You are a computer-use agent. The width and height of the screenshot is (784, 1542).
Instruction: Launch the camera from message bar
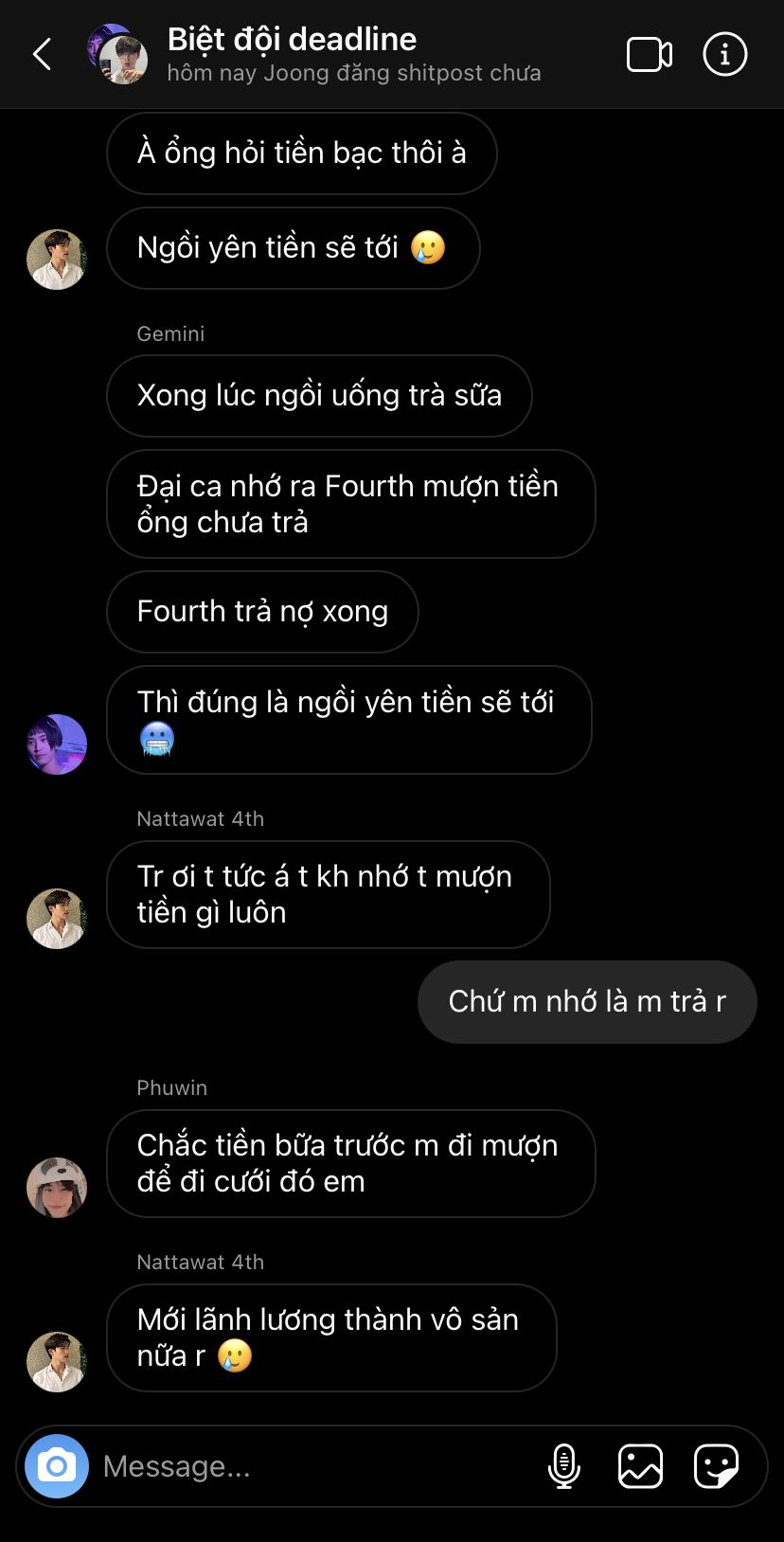(57, 1466)
